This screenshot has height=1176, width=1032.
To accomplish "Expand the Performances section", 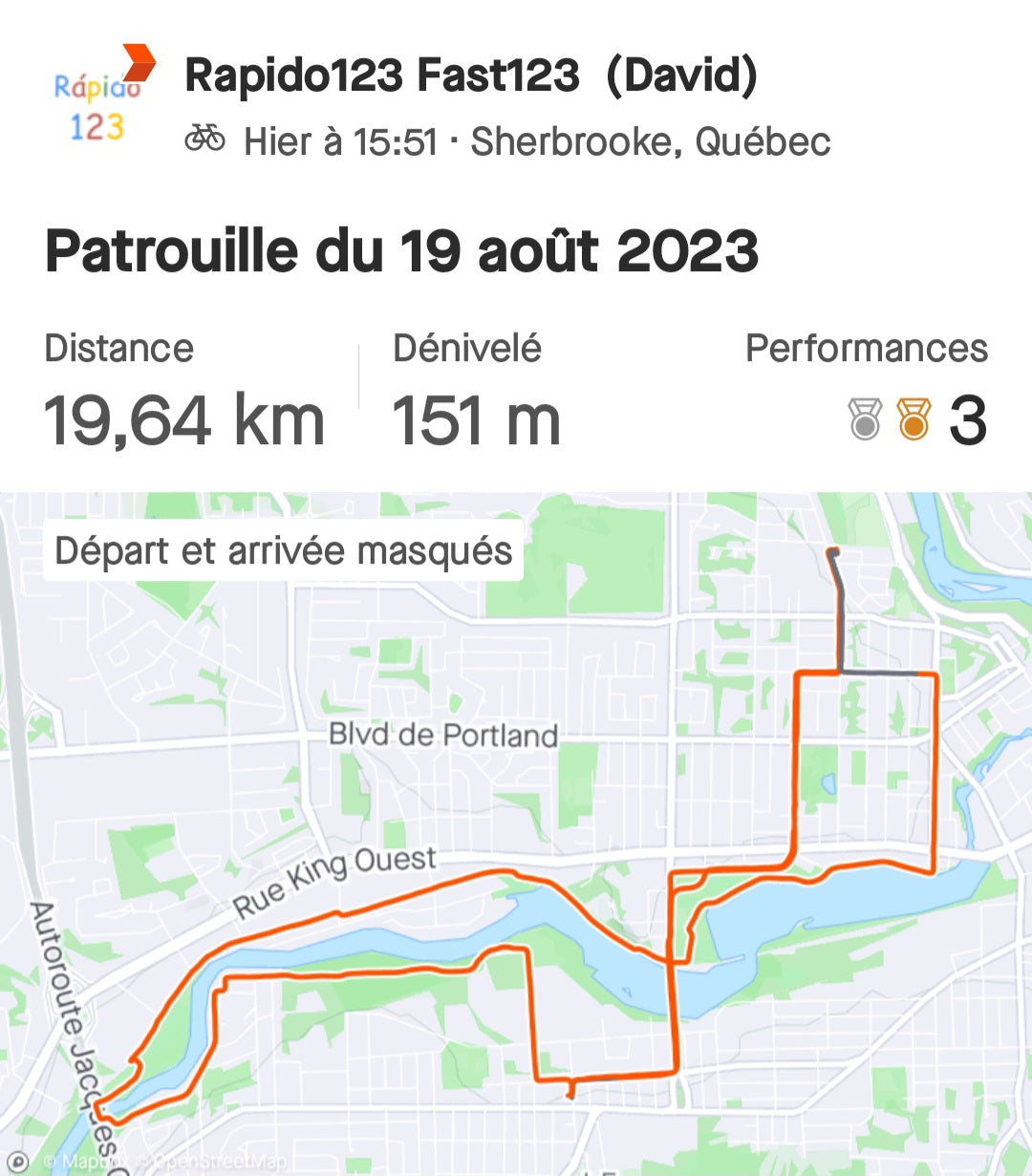I will (x=867, y=348).
